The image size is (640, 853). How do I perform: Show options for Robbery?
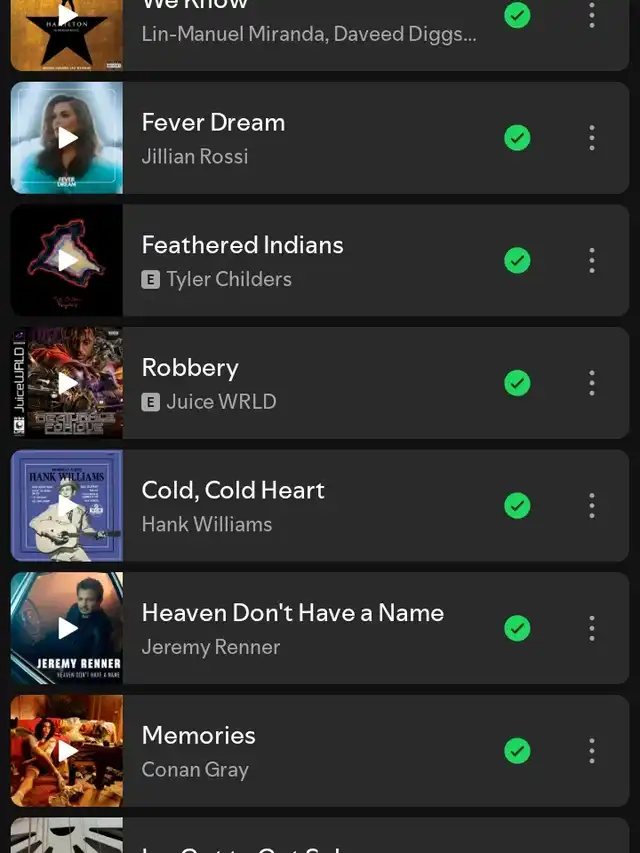point(592,383)
